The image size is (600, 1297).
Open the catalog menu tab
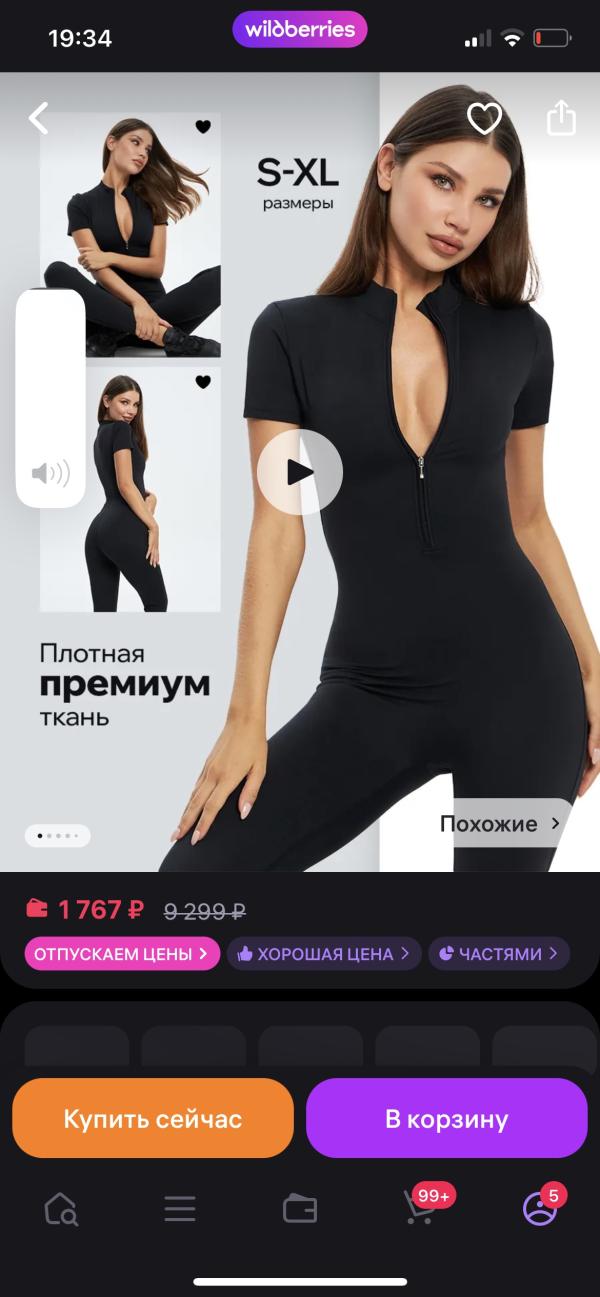point(180,1209)
